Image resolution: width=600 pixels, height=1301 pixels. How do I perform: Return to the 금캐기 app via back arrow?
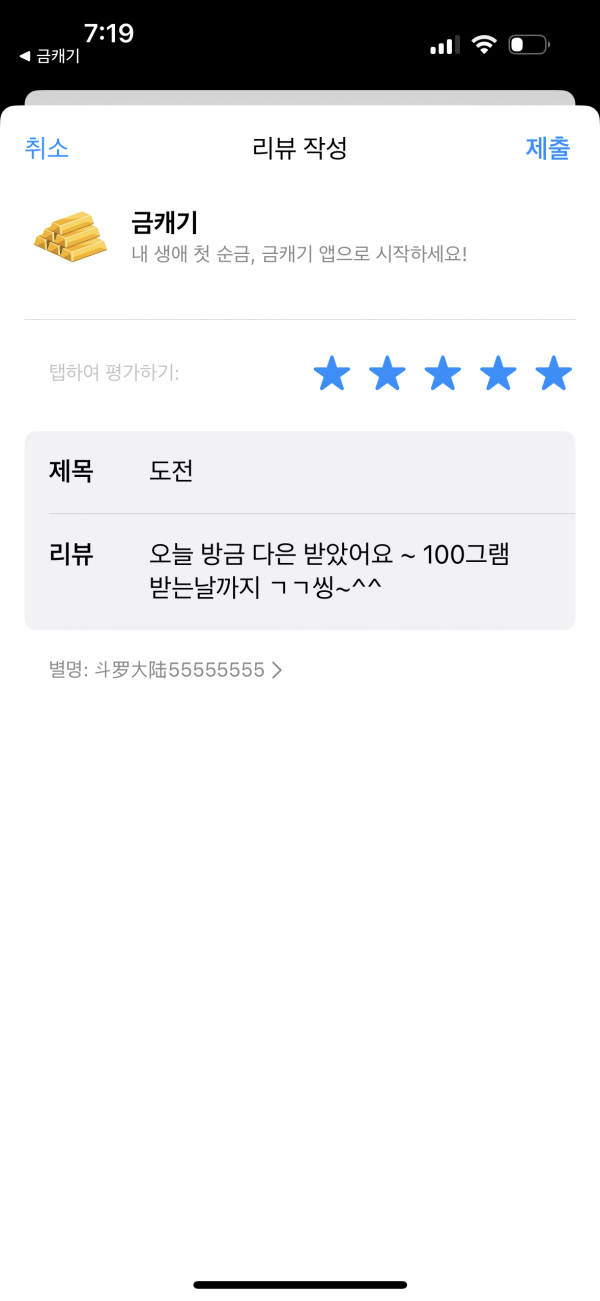pos(49,57)
